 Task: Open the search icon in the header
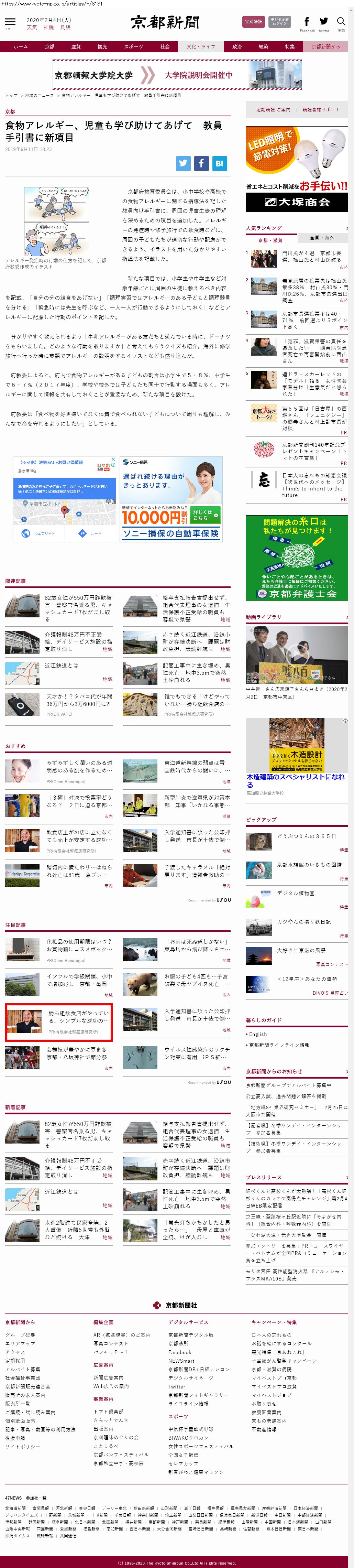[341, 22]
